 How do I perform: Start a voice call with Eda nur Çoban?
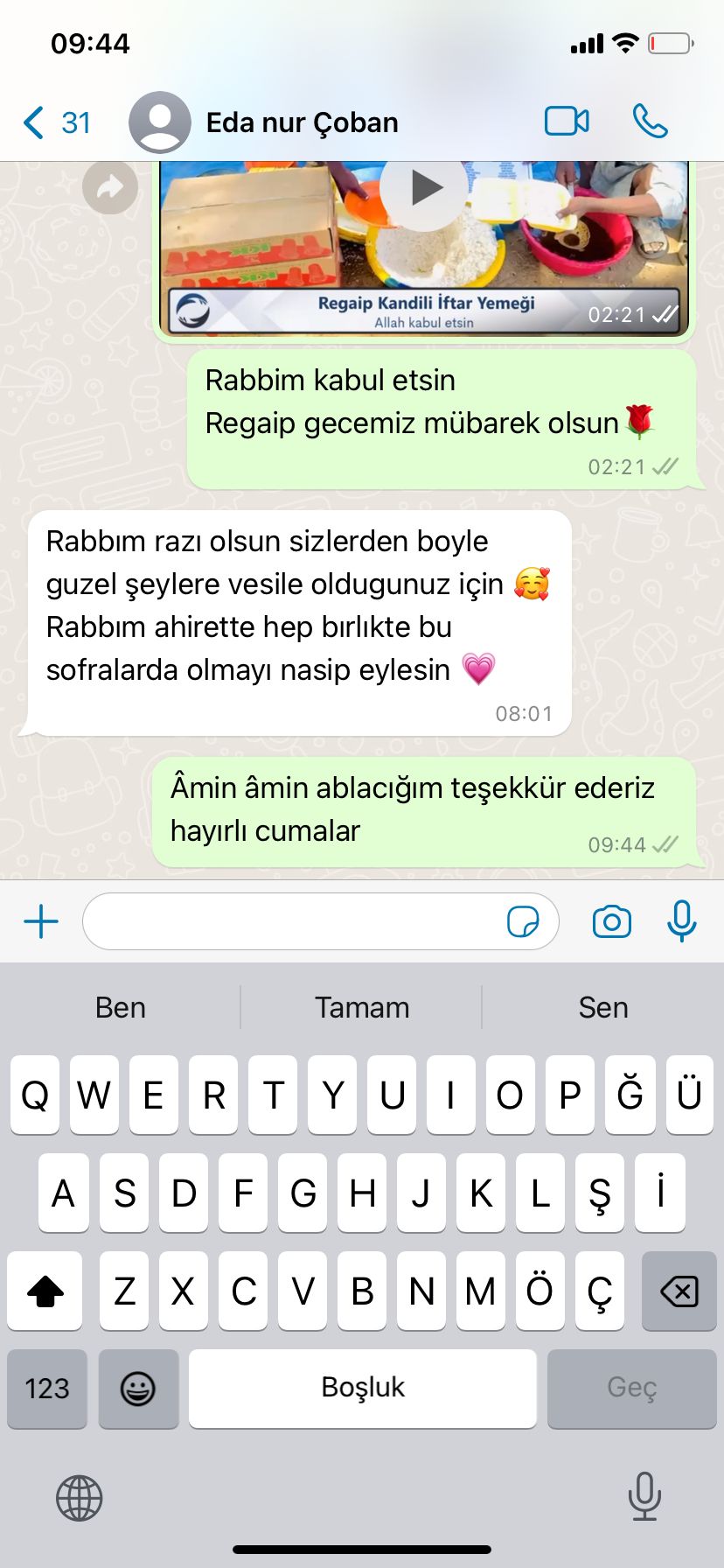click(650, 122)
